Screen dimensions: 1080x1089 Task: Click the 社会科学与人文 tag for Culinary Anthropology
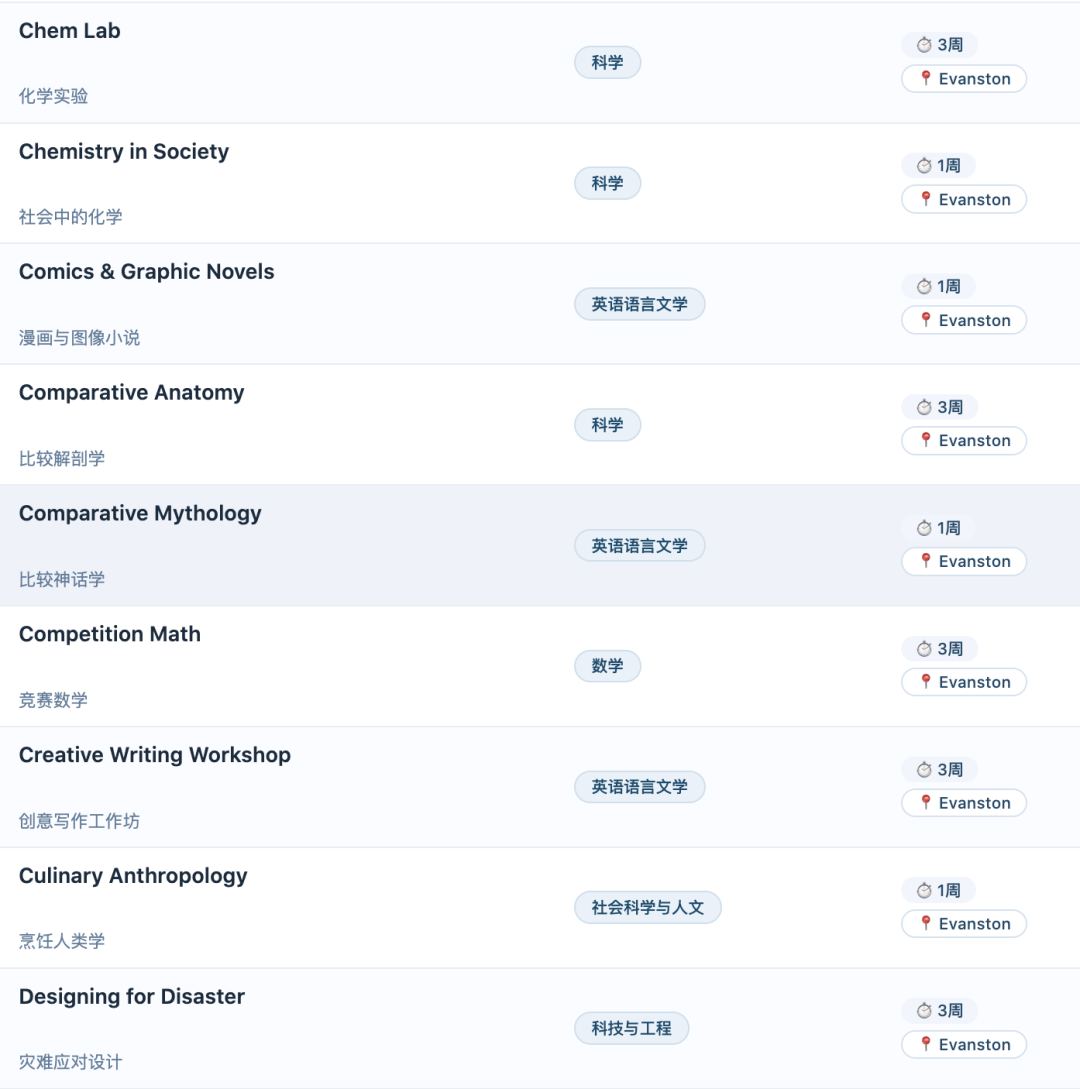click(x=647, y=908)
